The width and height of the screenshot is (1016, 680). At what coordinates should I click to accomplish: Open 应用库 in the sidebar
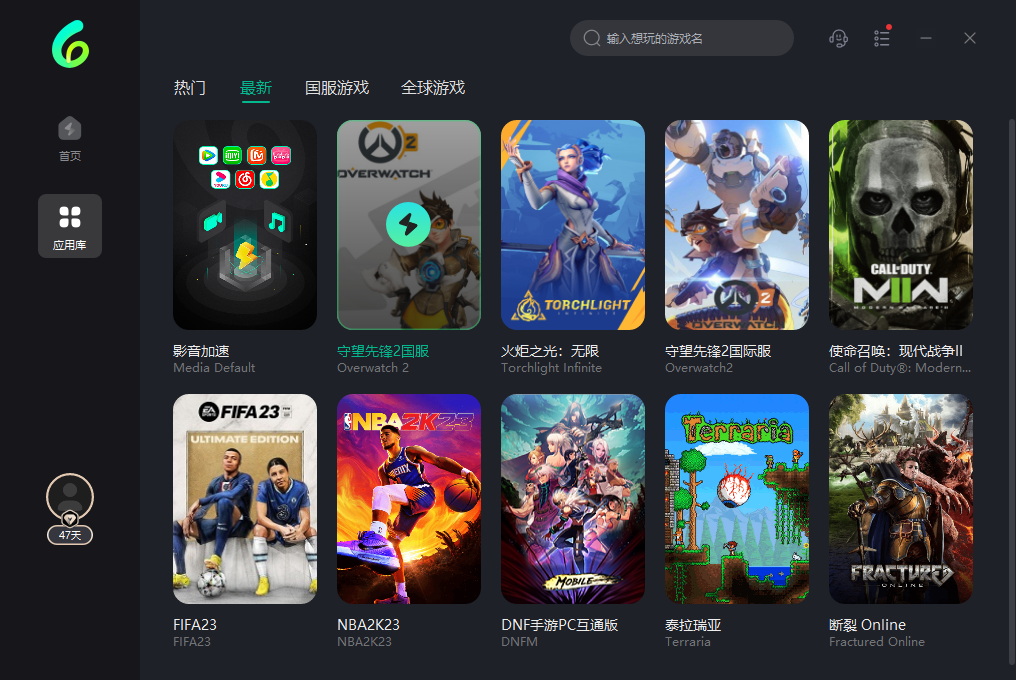70,226
